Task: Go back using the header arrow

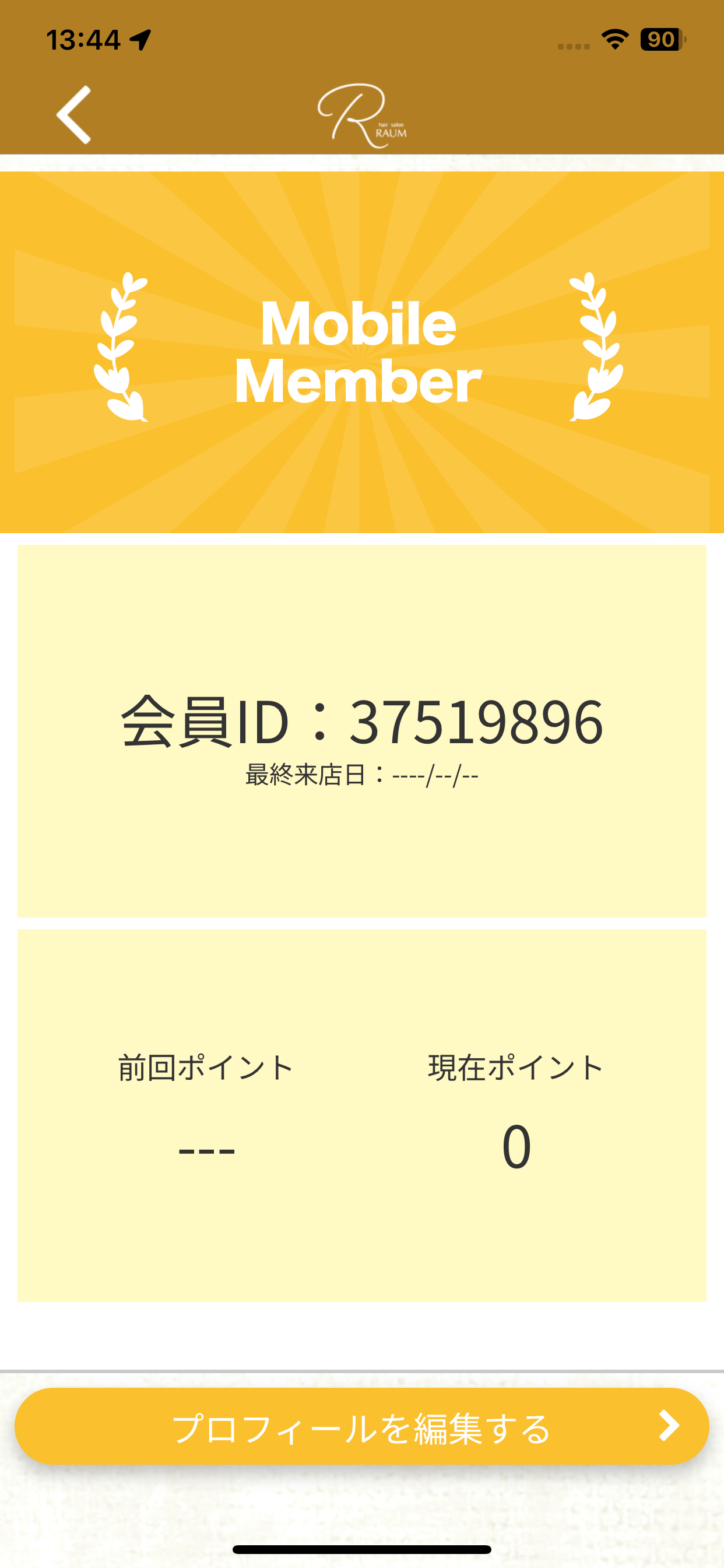Action: click(x=73, y=114)
